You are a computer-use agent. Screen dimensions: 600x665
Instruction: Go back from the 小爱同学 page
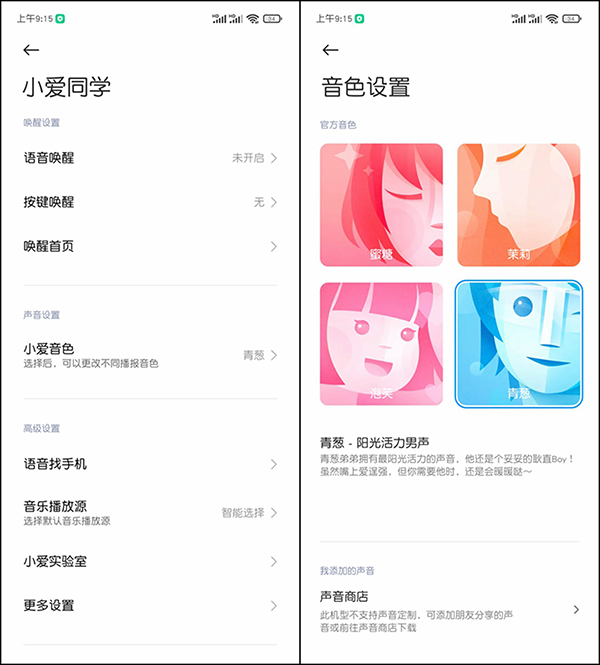pyautogui.click(x=31, y=50)
